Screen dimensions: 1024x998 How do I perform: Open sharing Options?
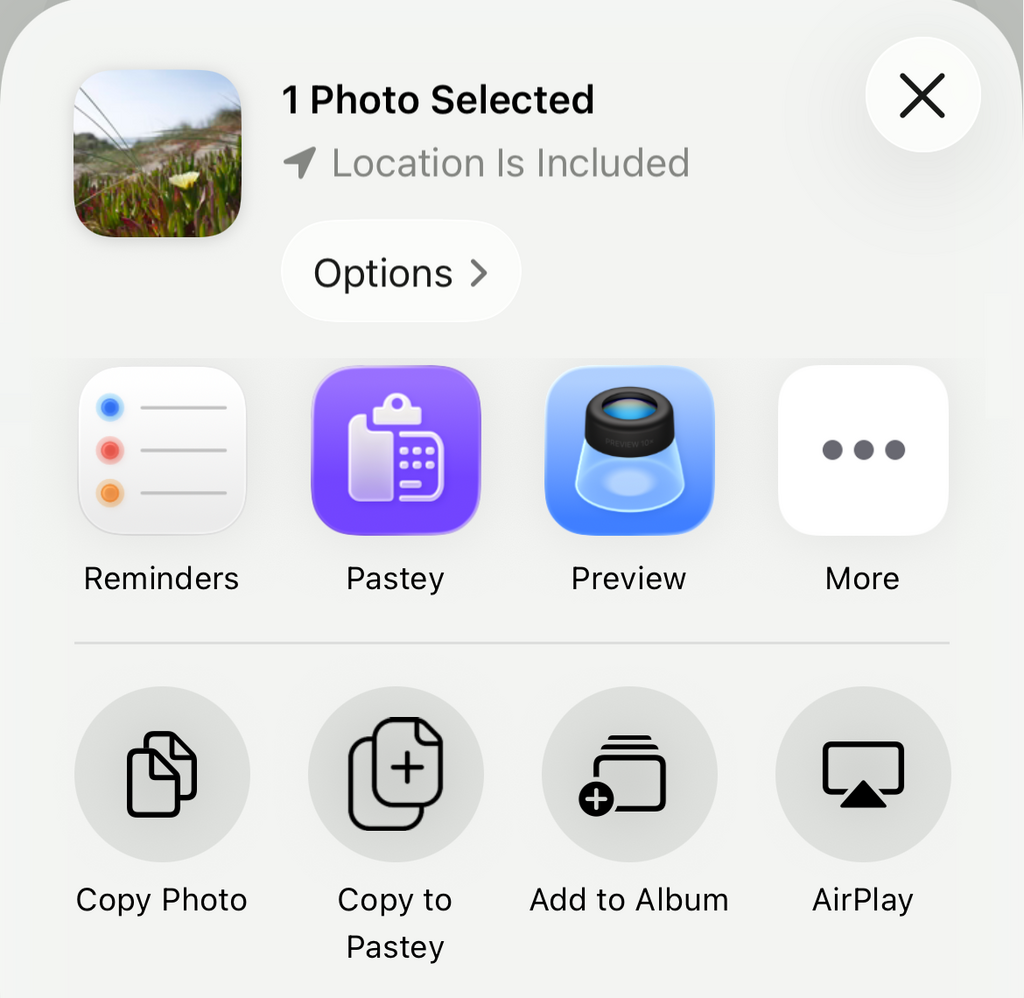(x=400, y=272)
